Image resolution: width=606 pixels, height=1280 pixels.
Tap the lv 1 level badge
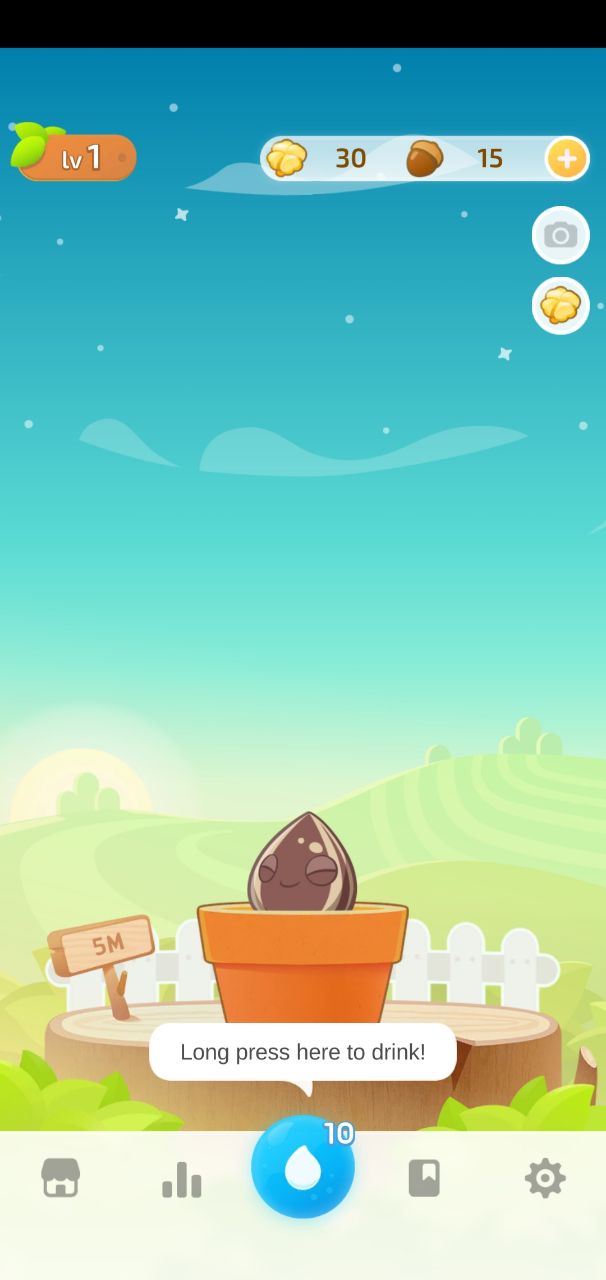[78, 157]
